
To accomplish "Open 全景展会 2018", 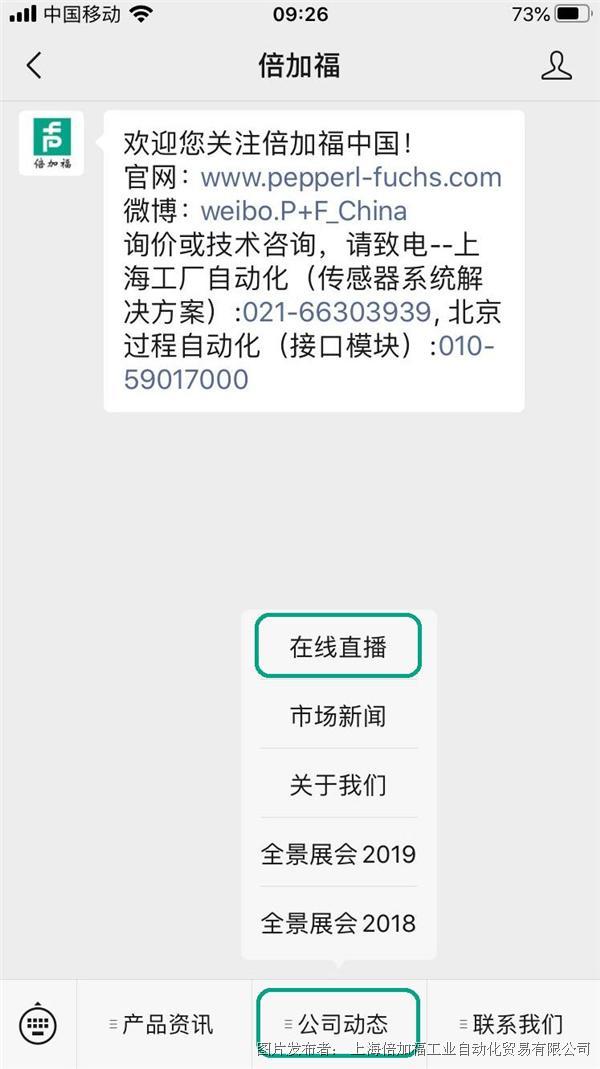I will tap(338, 923).
